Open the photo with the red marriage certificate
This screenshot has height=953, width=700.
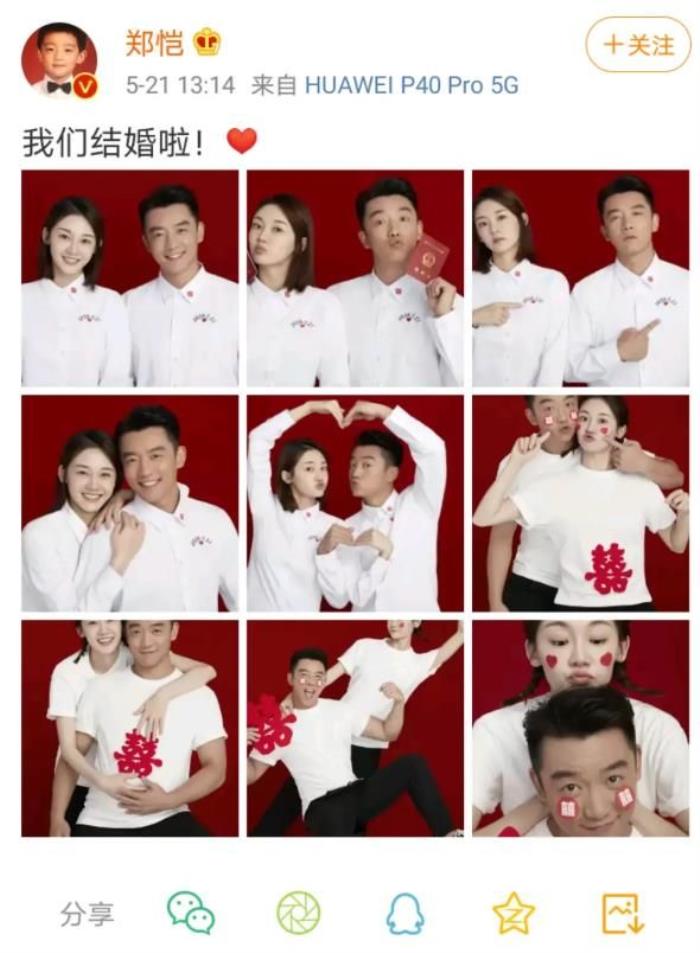[x=355, y=278]
